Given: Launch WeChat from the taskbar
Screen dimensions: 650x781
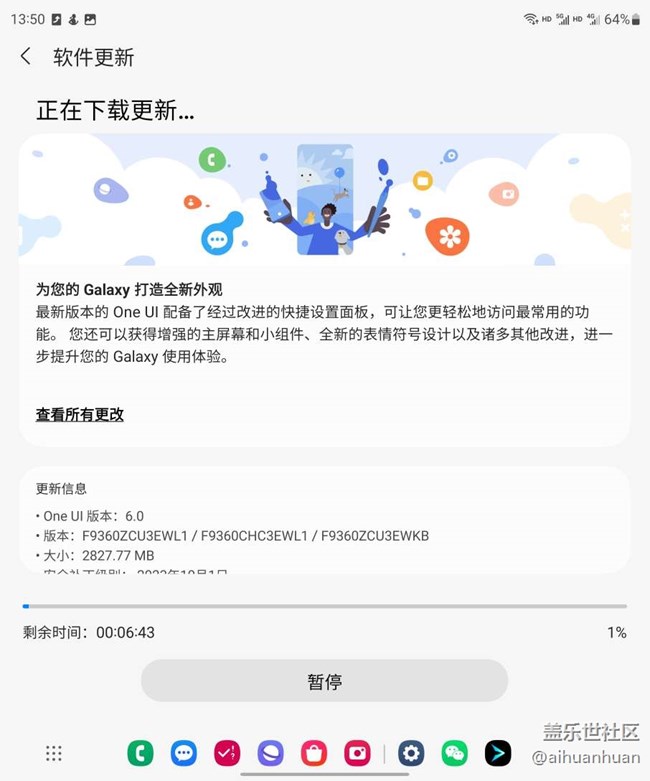Looking at the screenshot, I should 455,753.
